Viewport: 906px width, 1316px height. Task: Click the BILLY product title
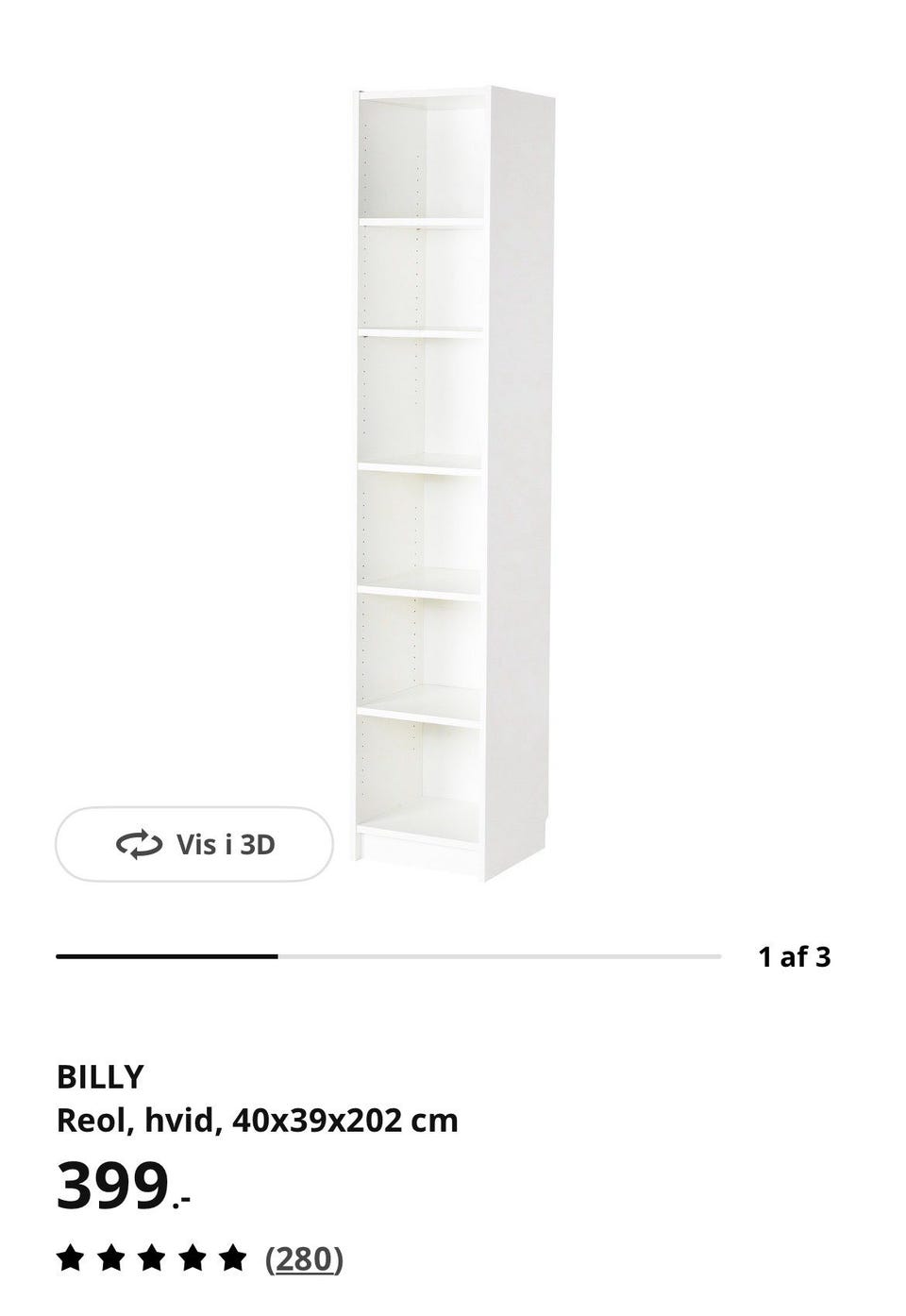pyautogui.click(x=99, y=1075)
